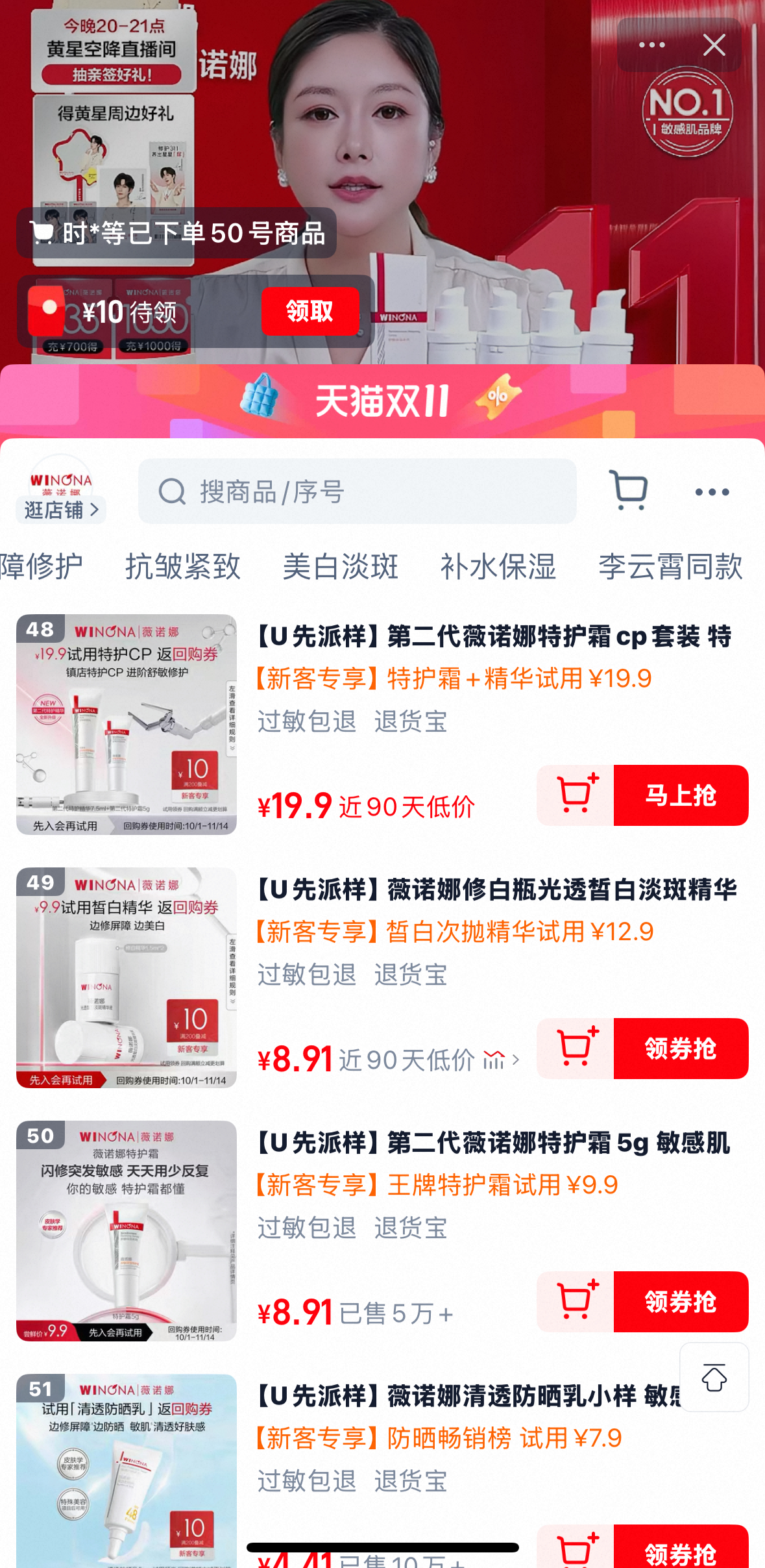The image size is (765, 1568).
Task: Open product 48 特护霜cp套装 image
Action: pos(127,724)
